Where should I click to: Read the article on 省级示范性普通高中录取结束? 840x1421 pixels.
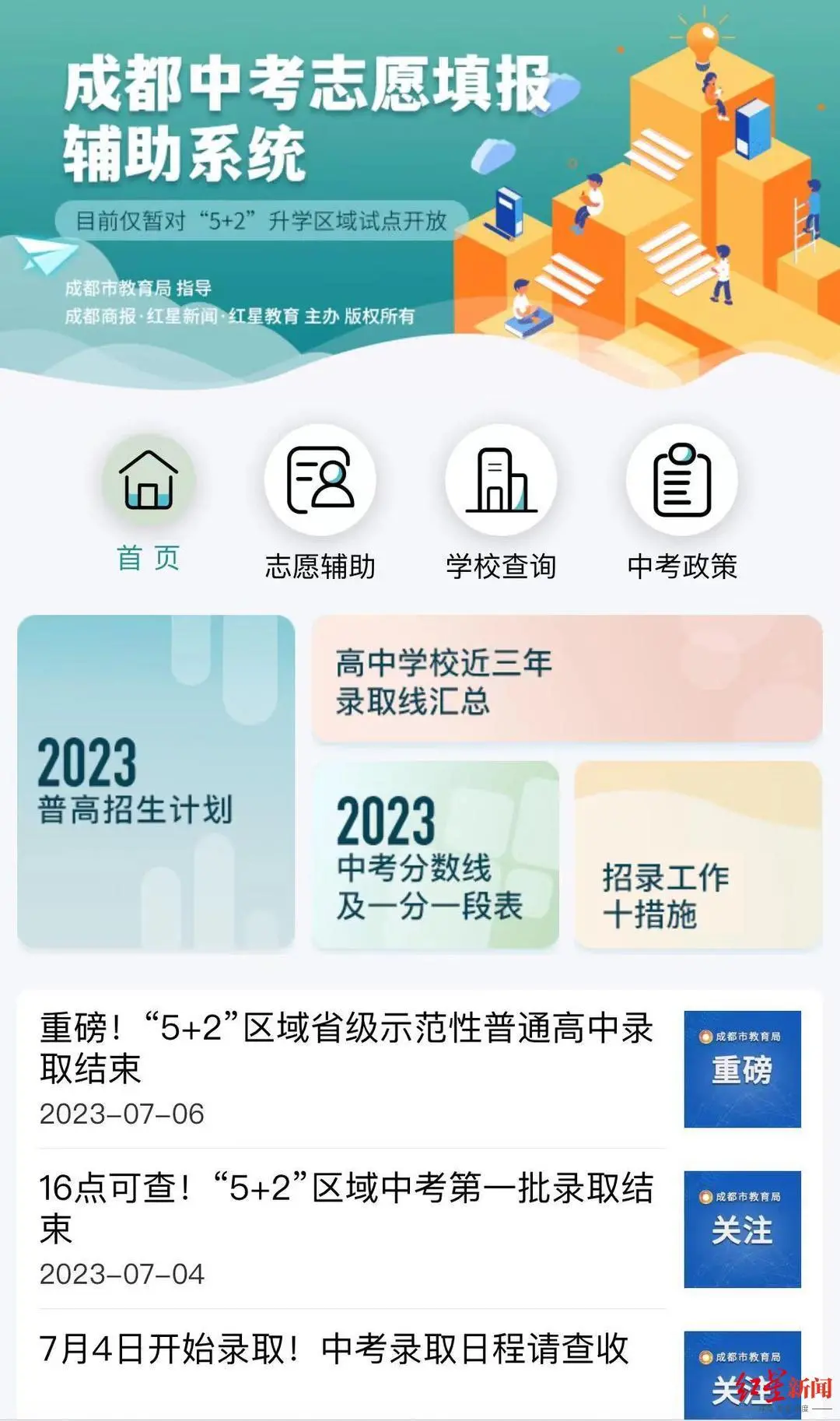point(346,1047)
